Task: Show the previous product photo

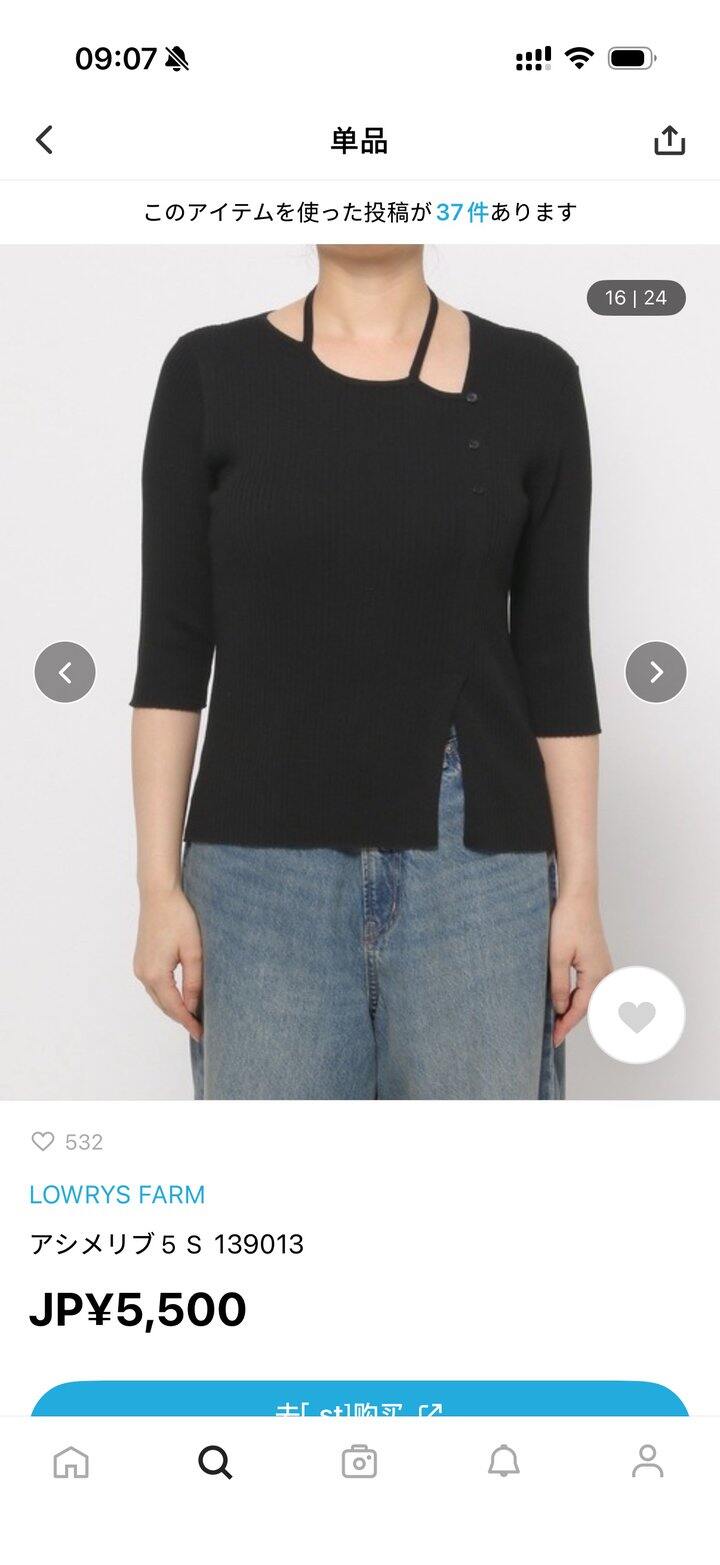Action: (x=65, y=672)
